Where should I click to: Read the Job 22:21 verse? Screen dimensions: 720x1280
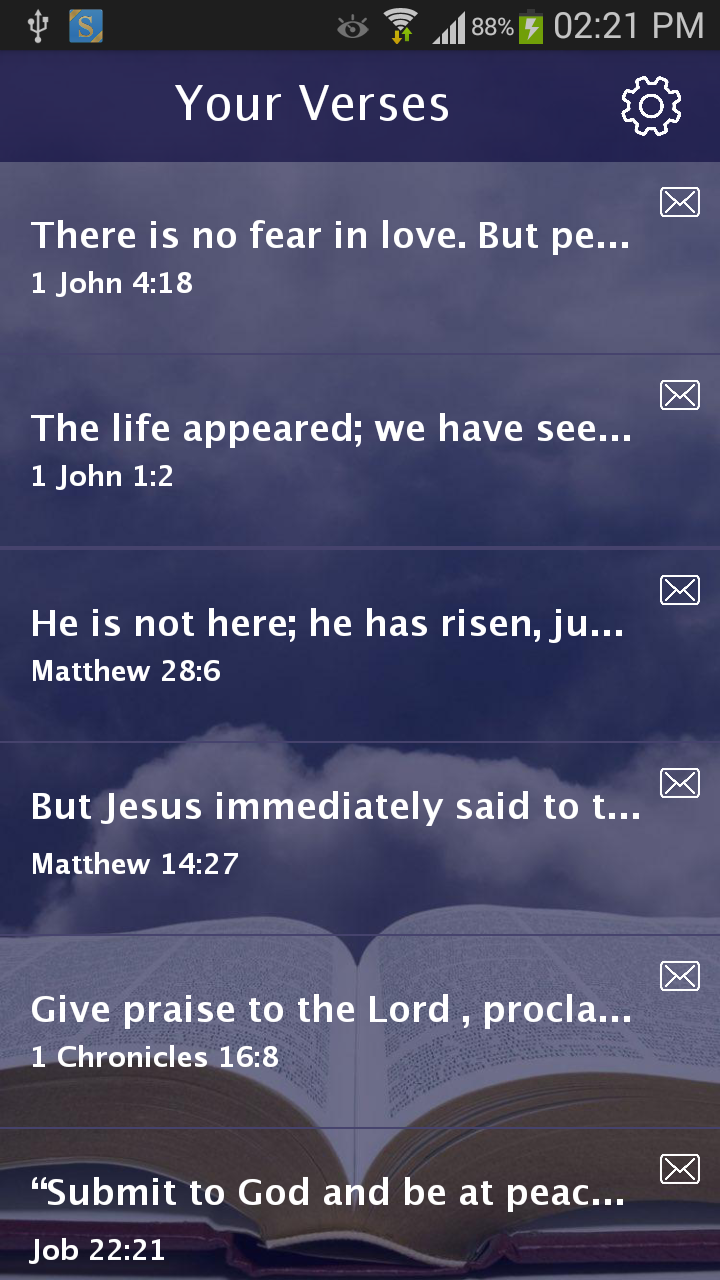click(330, 1217)
